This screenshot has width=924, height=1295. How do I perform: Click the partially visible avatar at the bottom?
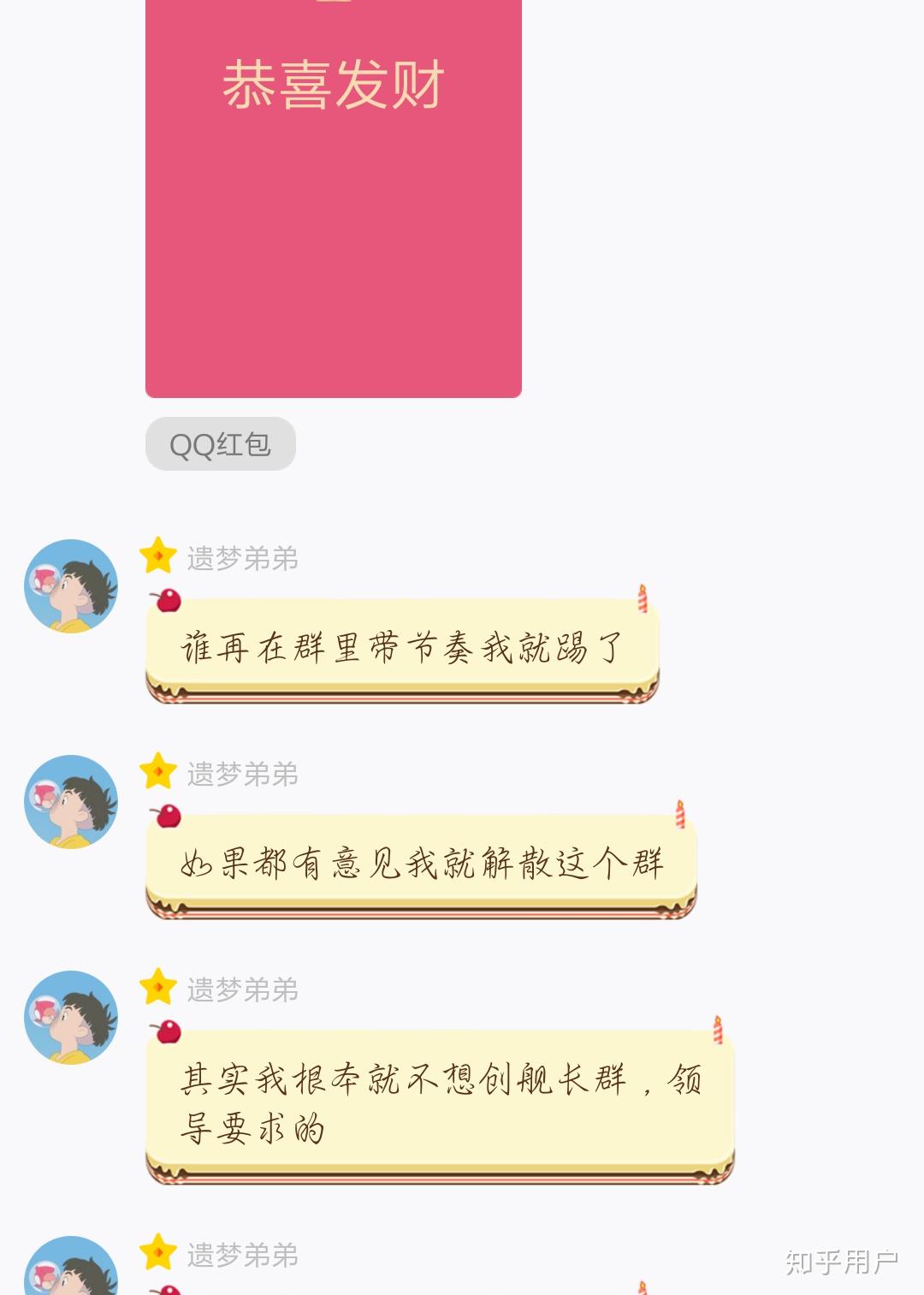click(70, 1280)
